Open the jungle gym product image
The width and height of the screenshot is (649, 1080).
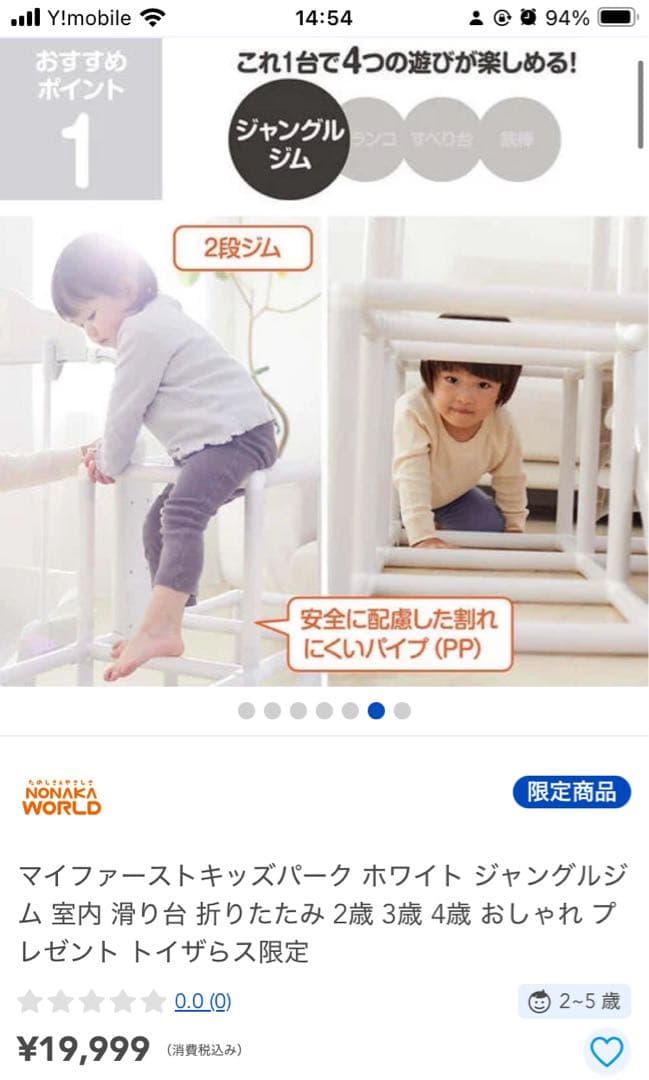pyautogui.click(x=324, y=400)
